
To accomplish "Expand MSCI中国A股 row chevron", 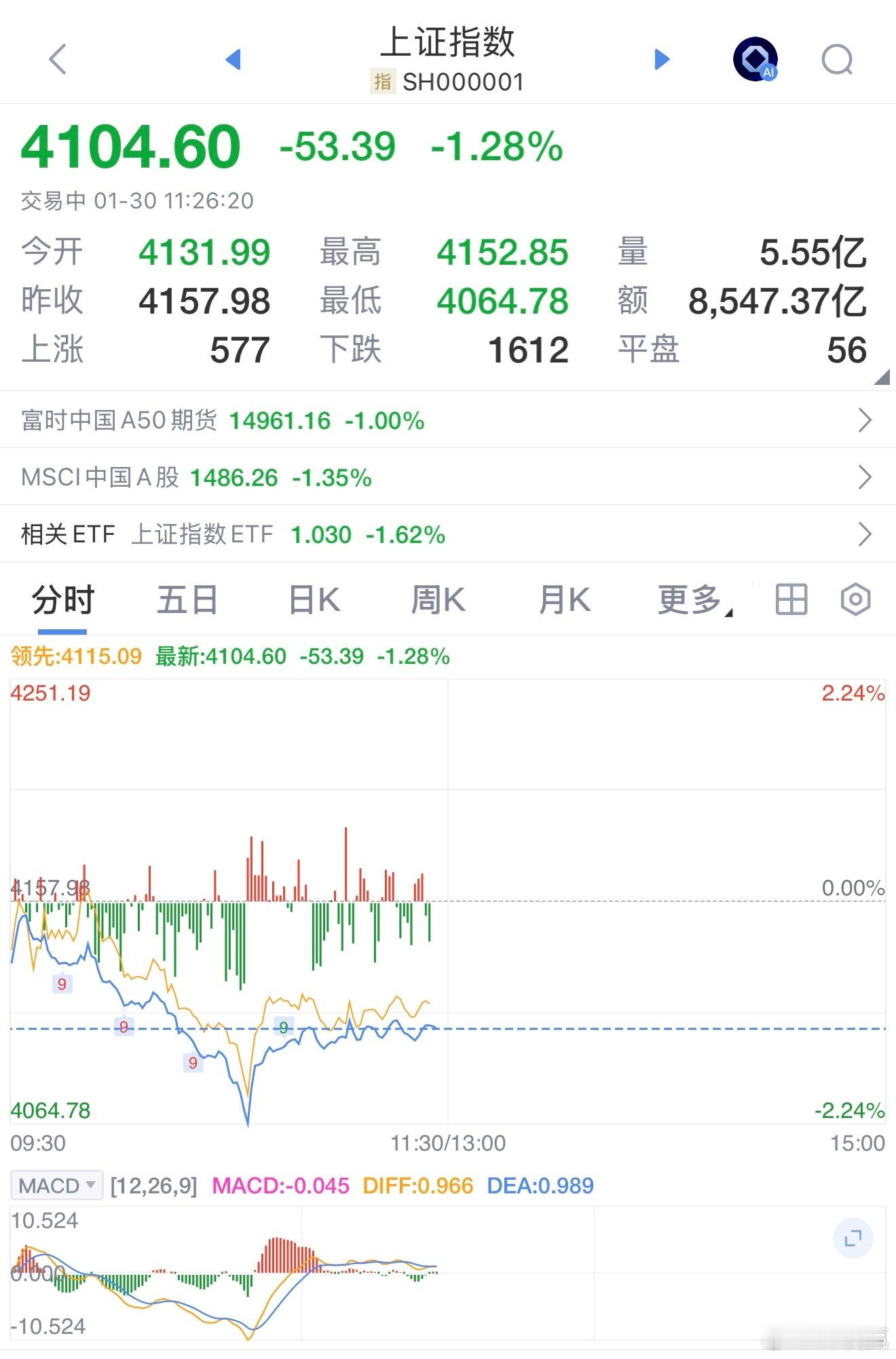I will 863,477.
